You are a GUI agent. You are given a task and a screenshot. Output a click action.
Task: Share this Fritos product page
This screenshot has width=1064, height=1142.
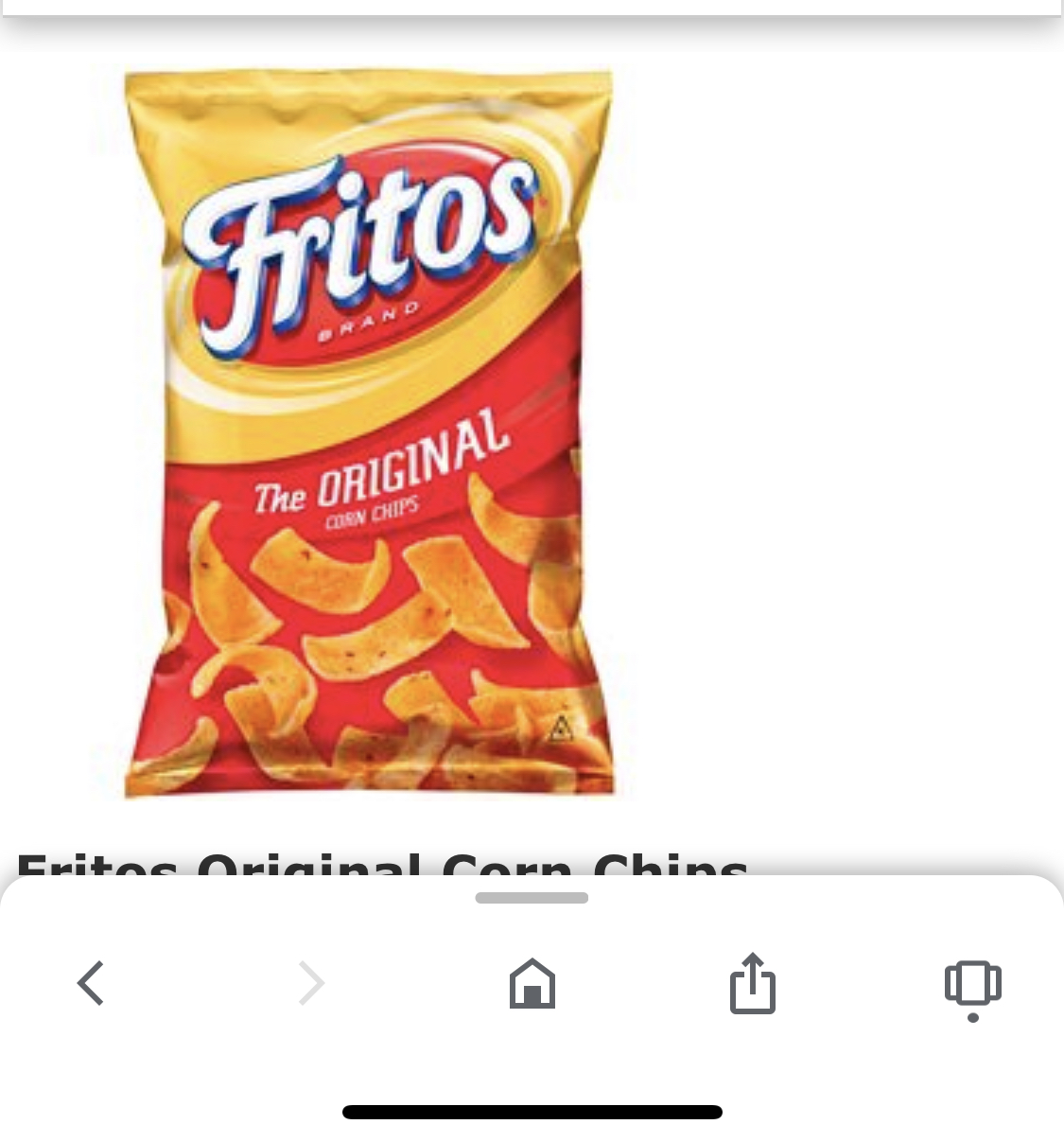point(753,983)
